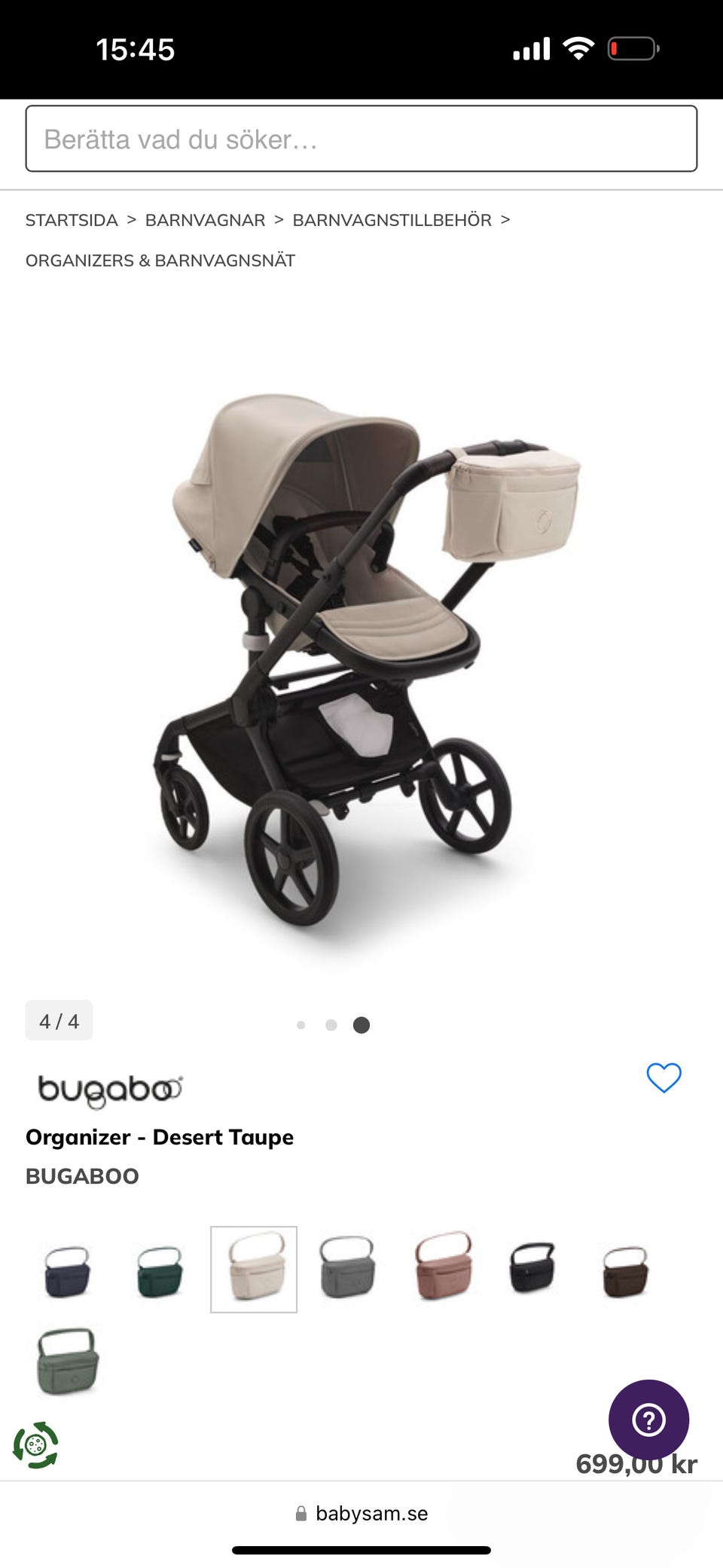Choose the dark green organizer variant

pos(160,1270)
